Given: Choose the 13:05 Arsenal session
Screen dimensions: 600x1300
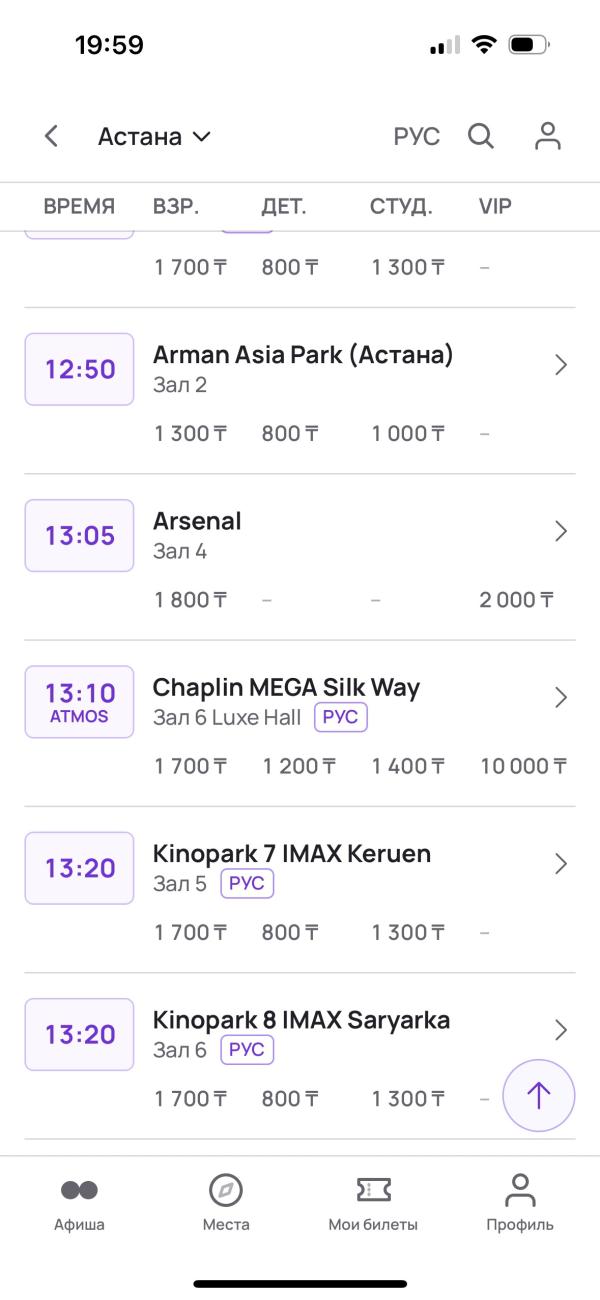Looking at the screenshot, I should pos(79,535).
